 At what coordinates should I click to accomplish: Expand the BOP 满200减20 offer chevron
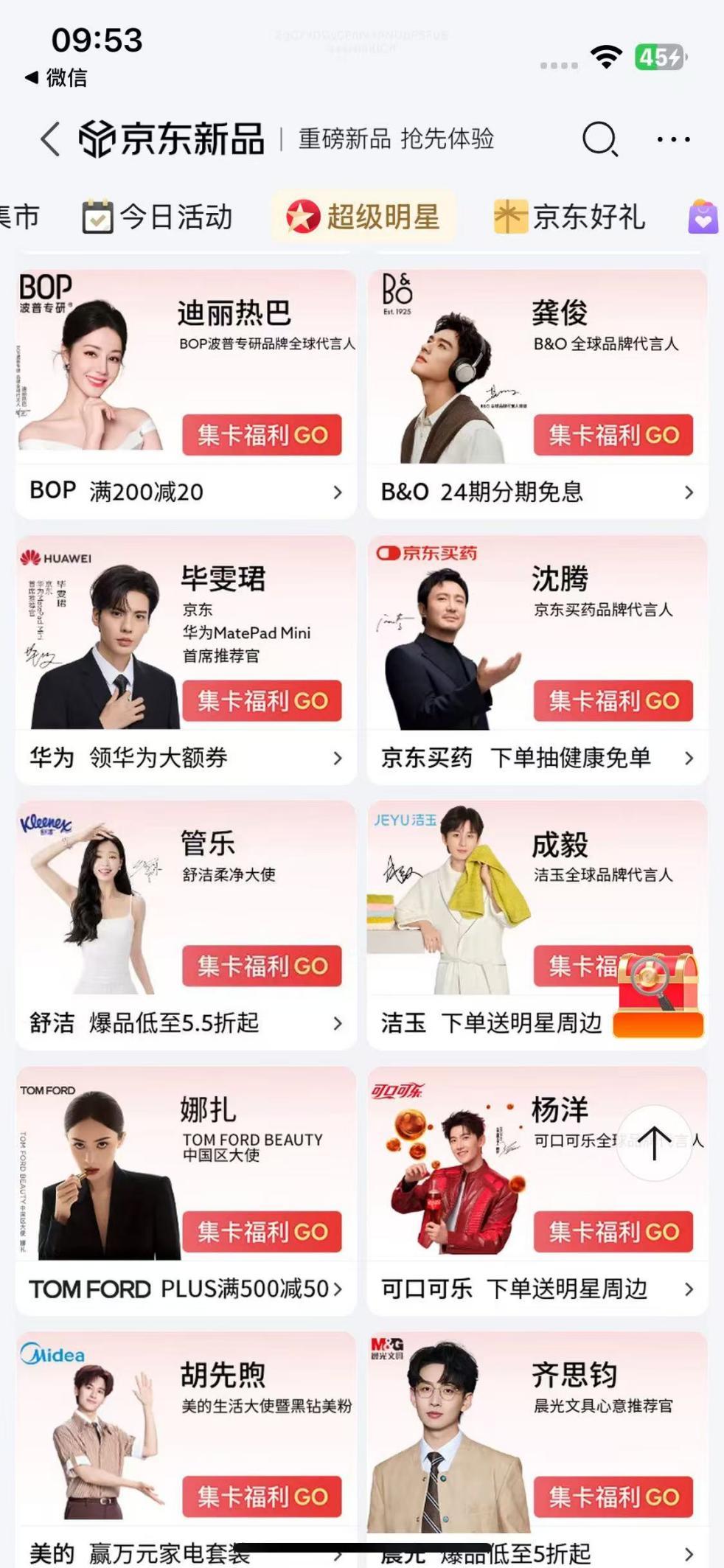click(338, 492)
